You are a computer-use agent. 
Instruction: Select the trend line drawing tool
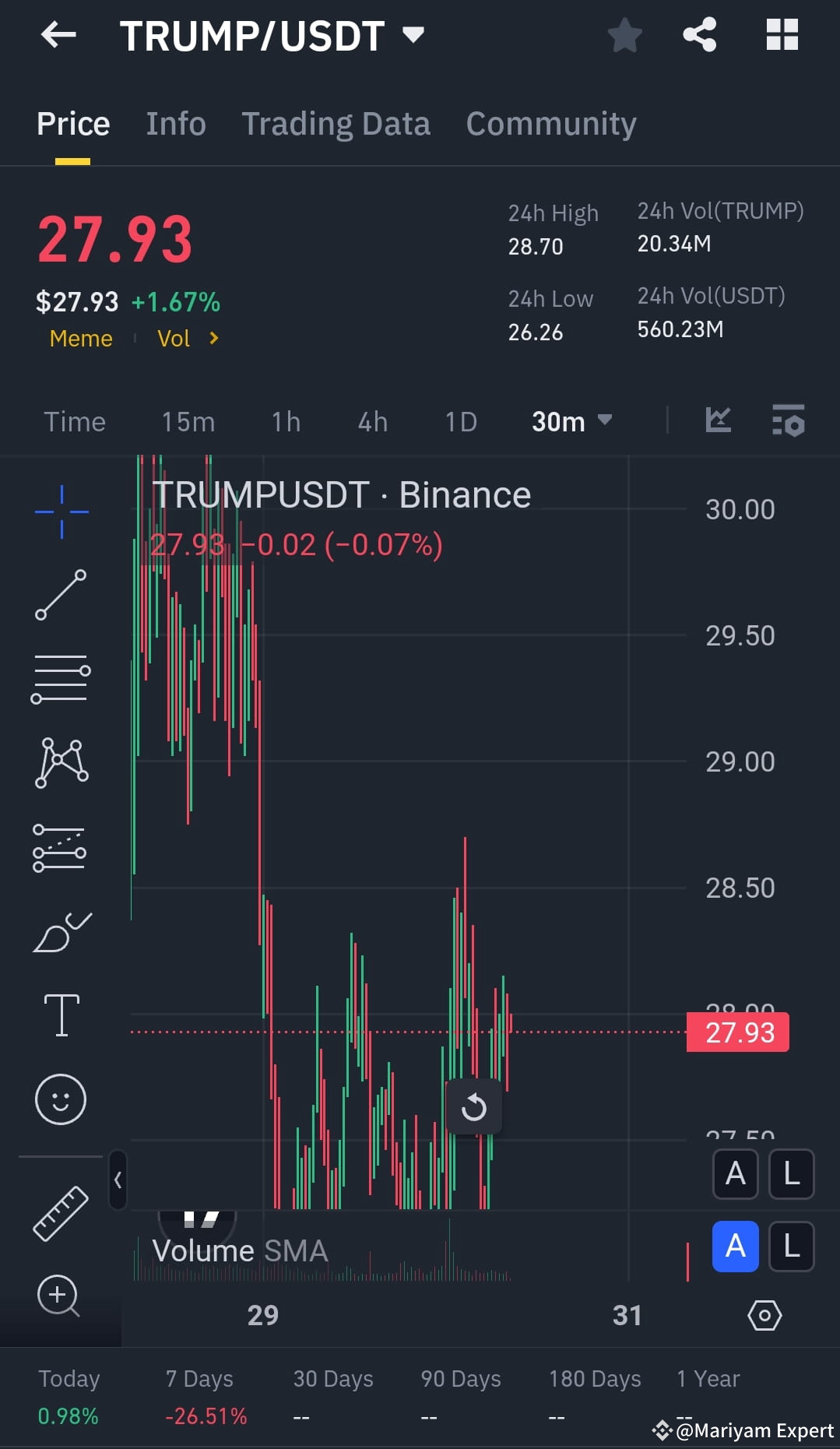coord(61,596)
